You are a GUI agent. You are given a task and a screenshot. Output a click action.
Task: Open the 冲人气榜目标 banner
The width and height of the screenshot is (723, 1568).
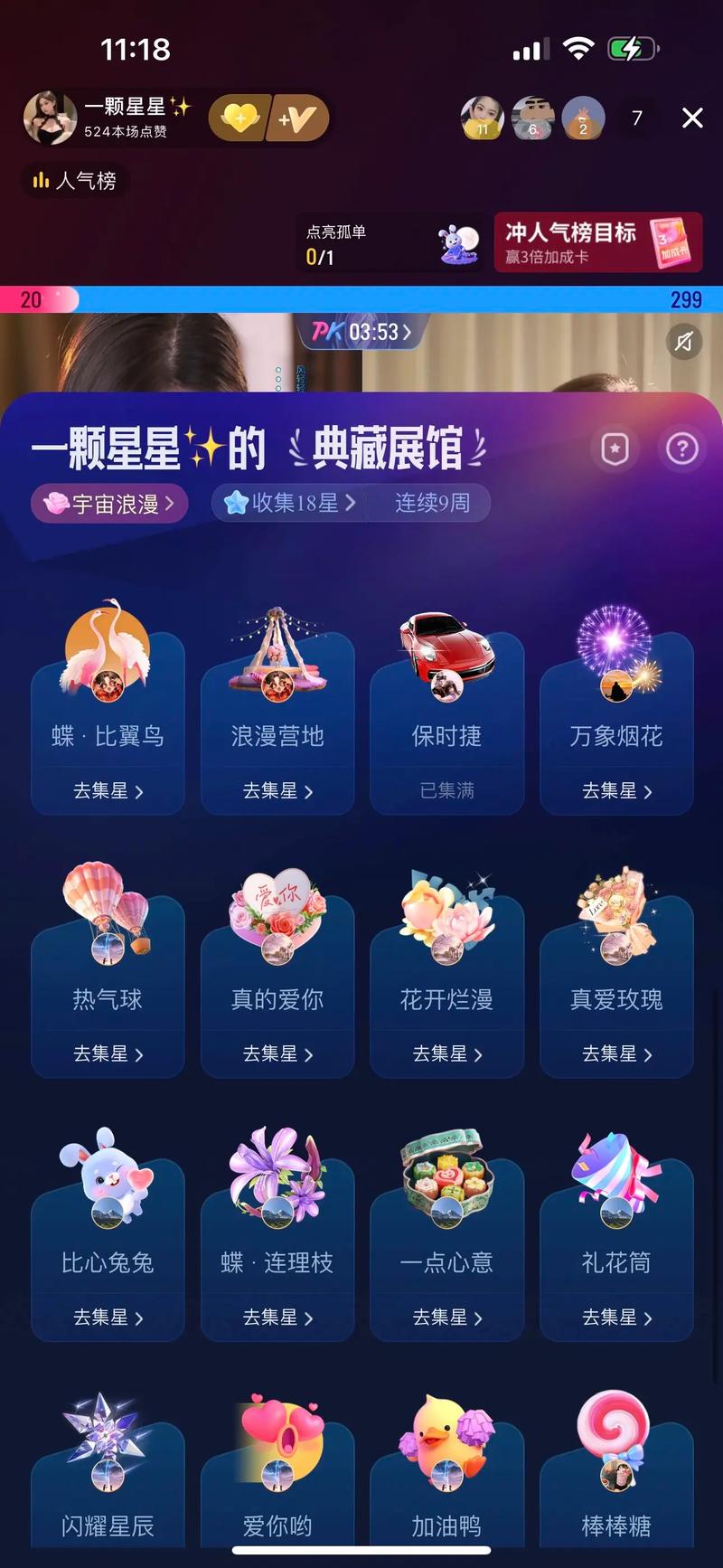click(x=597, y=242)
